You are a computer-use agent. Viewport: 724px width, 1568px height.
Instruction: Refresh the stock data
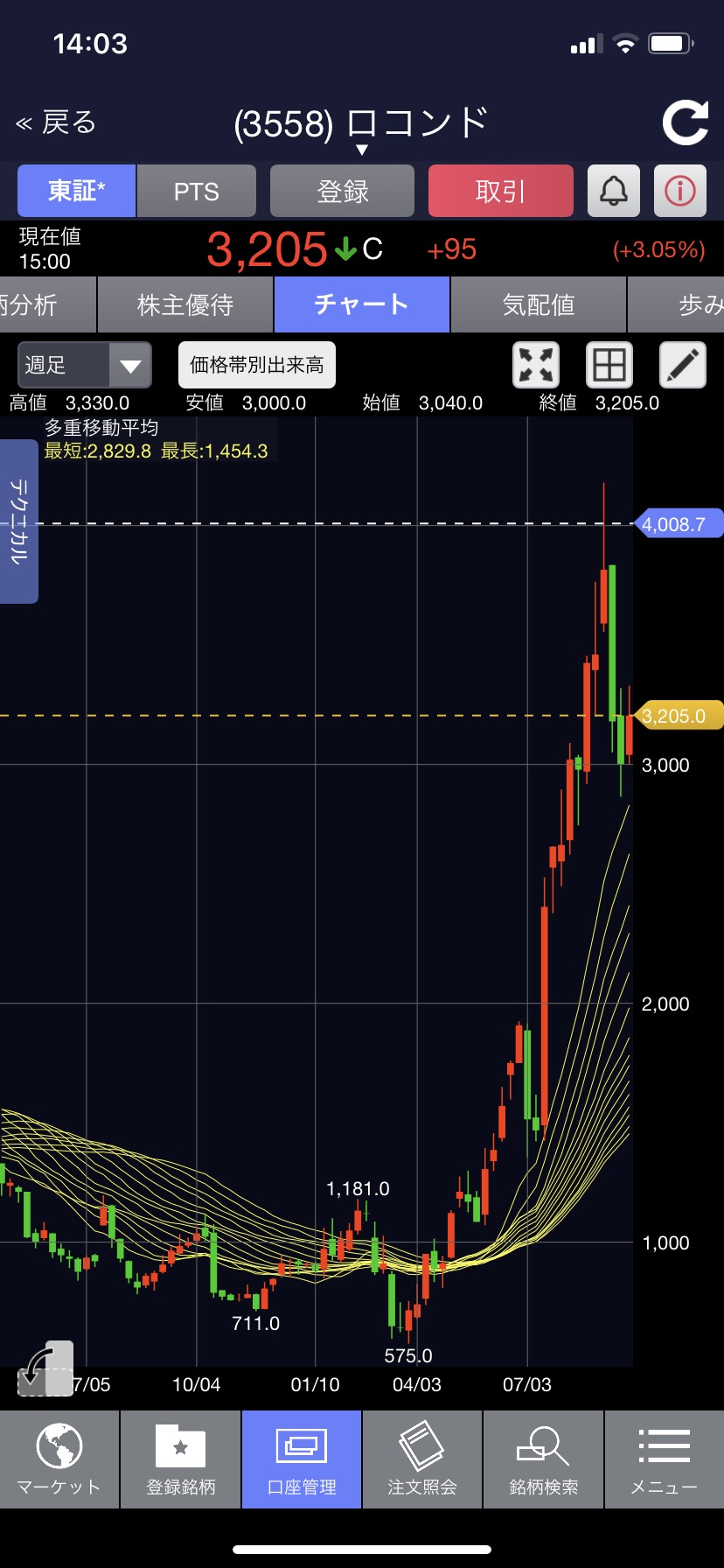[x=685, y=122]
